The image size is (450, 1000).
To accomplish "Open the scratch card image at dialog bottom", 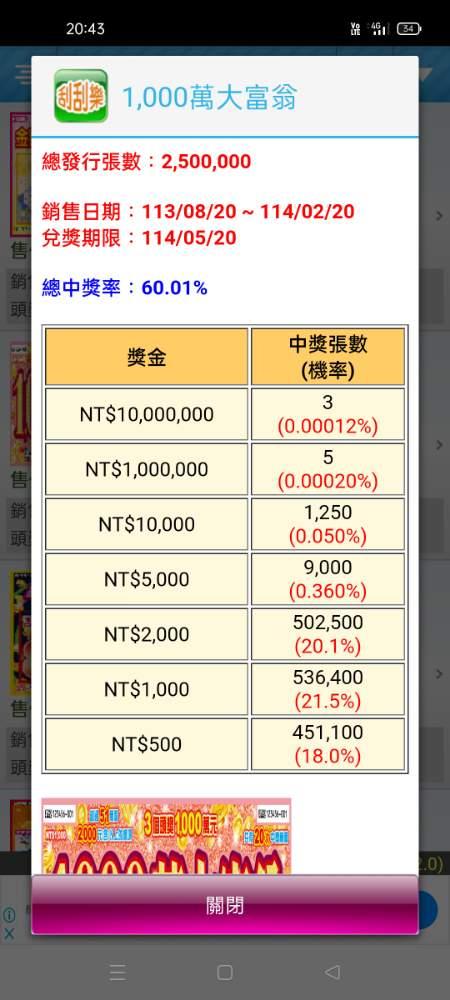I will [x=166, y=836].
